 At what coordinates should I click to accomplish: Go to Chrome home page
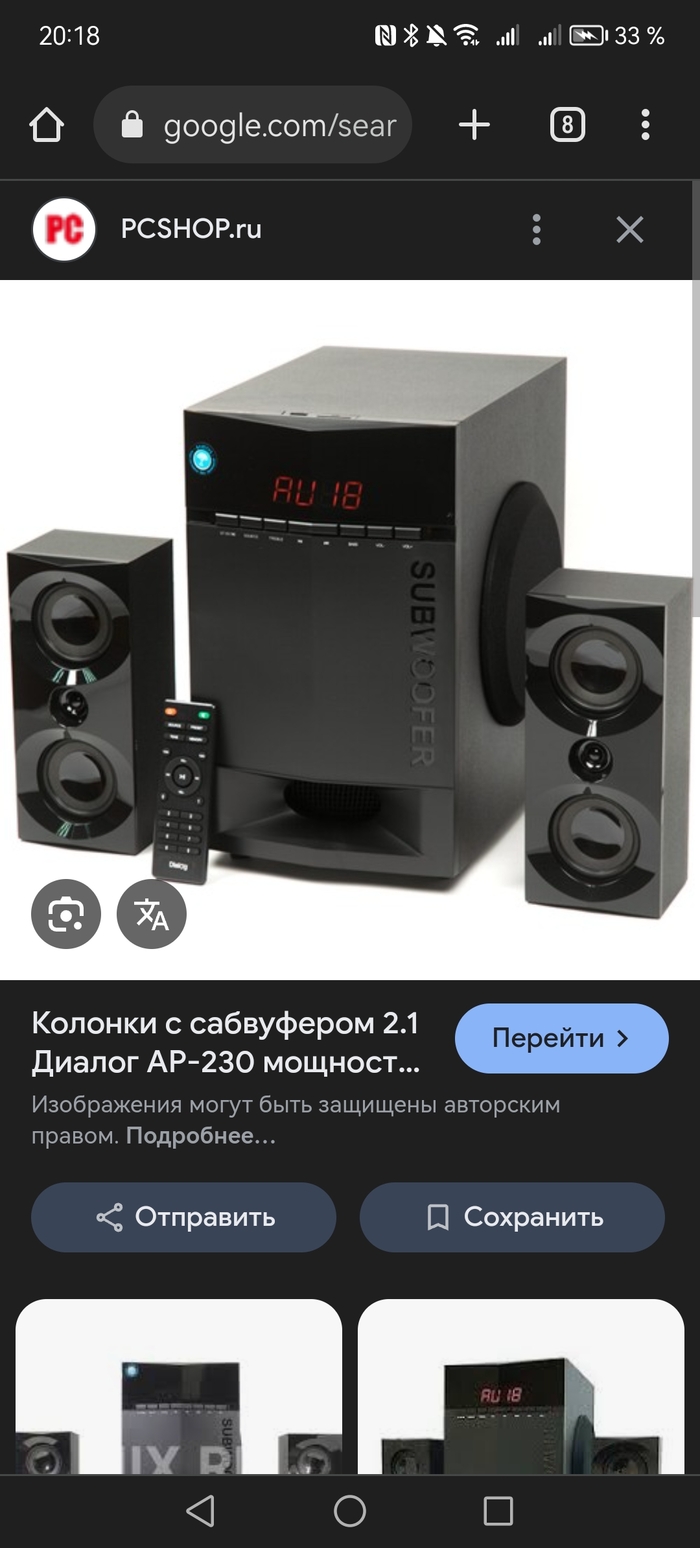click(x=46, y=125)
